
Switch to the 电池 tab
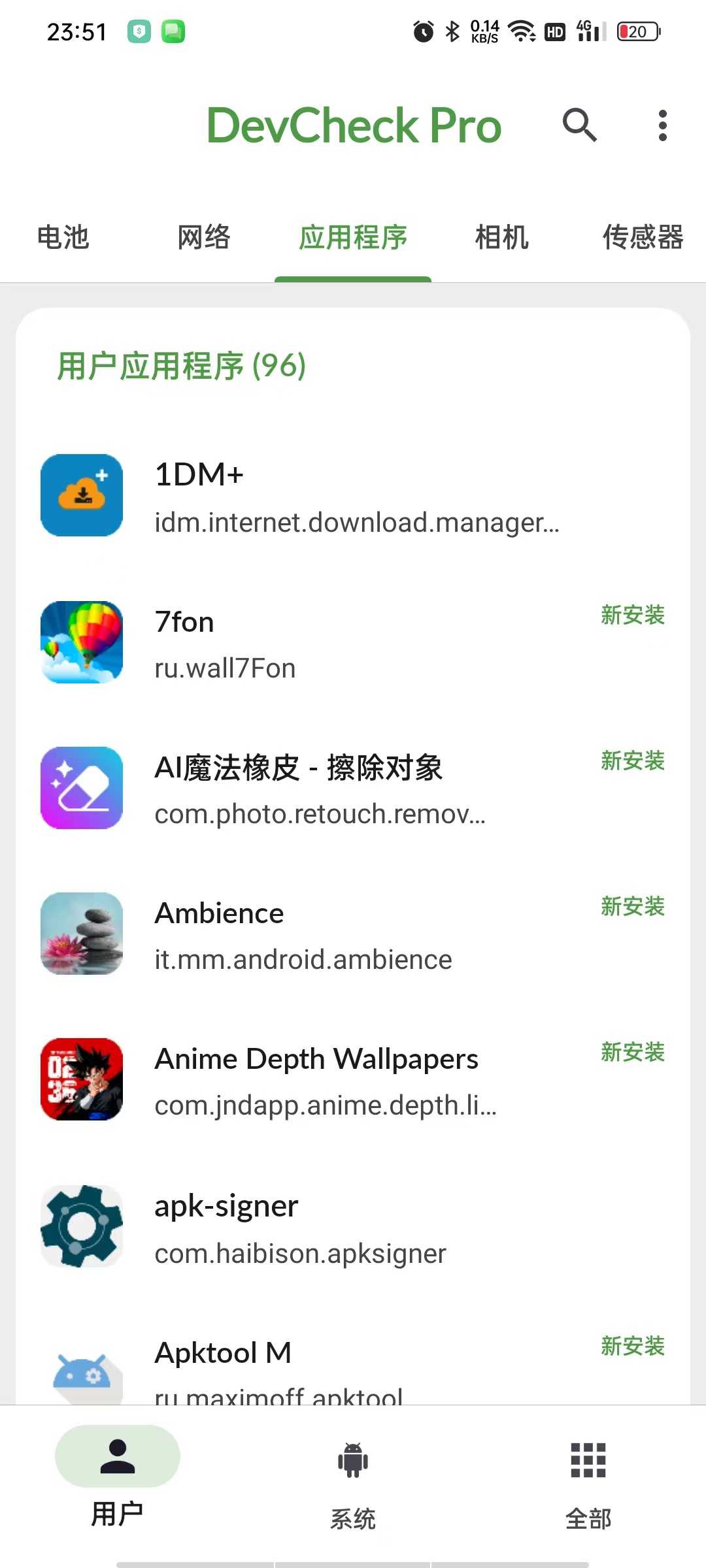click(x=63, y=237)
